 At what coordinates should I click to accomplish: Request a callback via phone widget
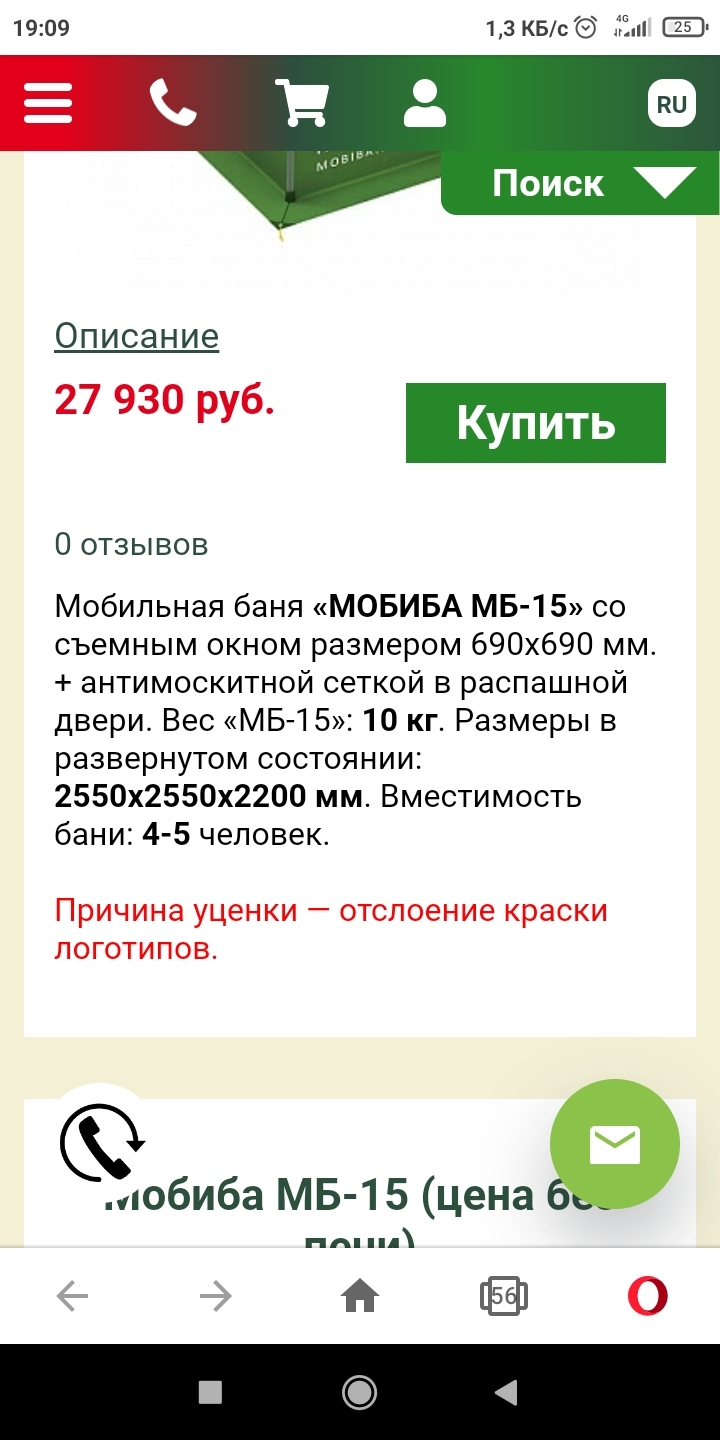(x=100, y=1144)
